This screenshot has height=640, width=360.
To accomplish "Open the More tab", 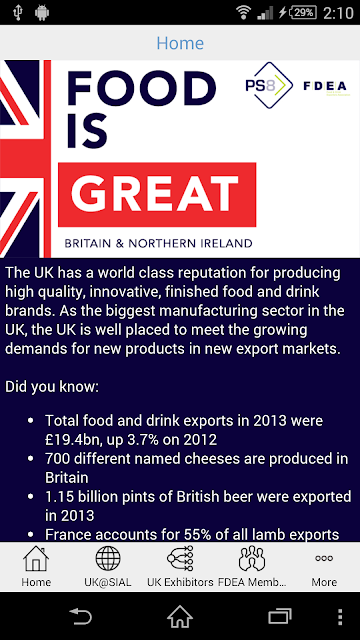I will click(x=324, y=567).
